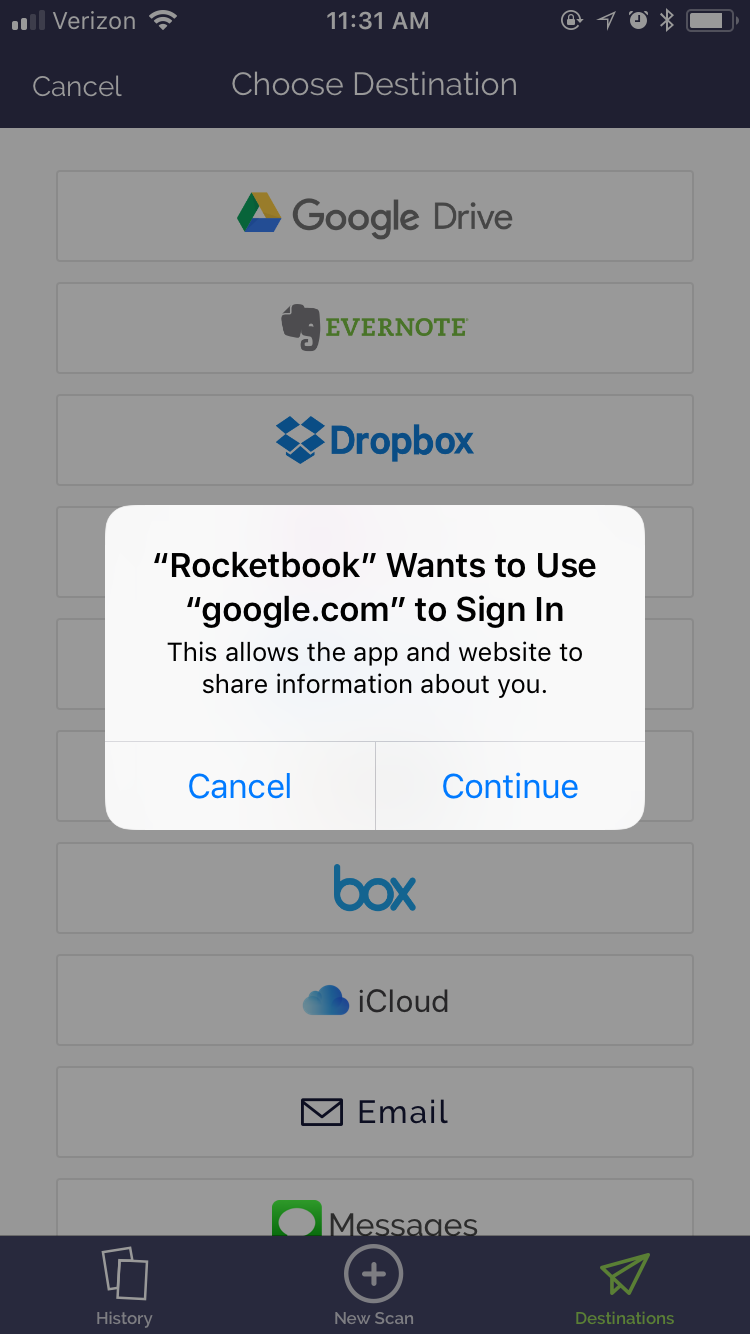Tap Cancel next to Choose Destination
The width and height of the screenshot is (750, 1334).
tap(77, 86)
